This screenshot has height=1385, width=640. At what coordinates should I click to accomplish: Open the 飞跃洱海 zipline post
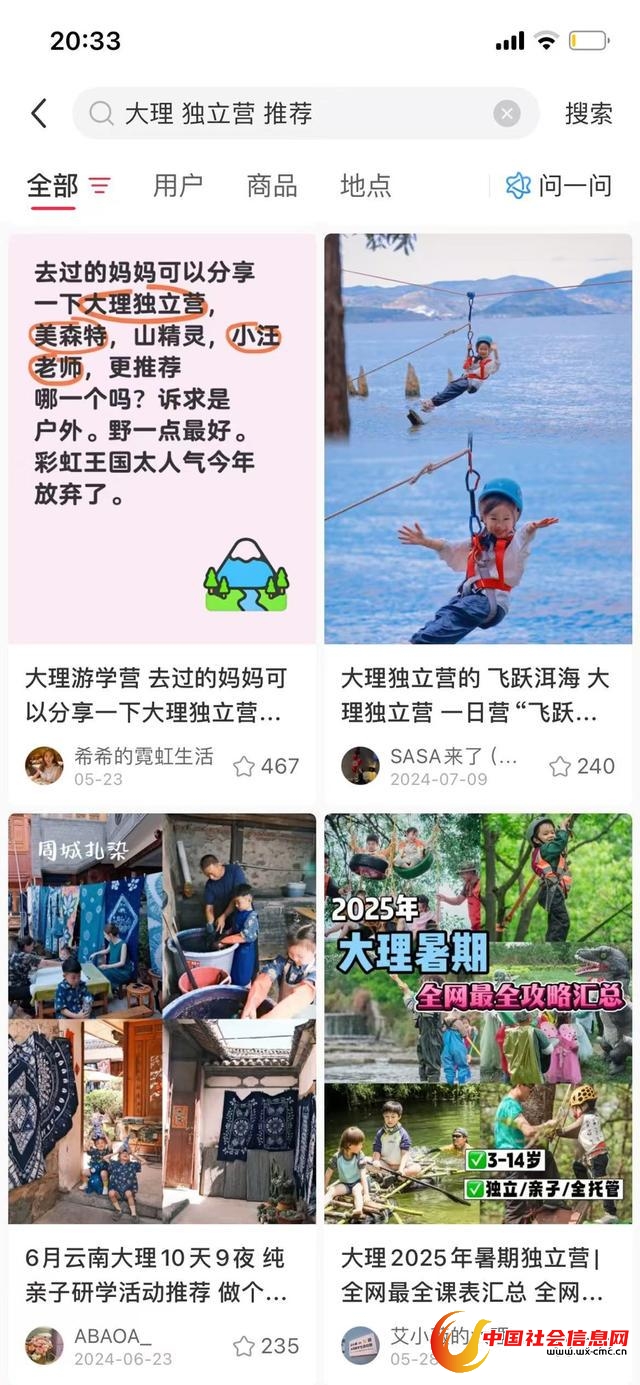478,440
